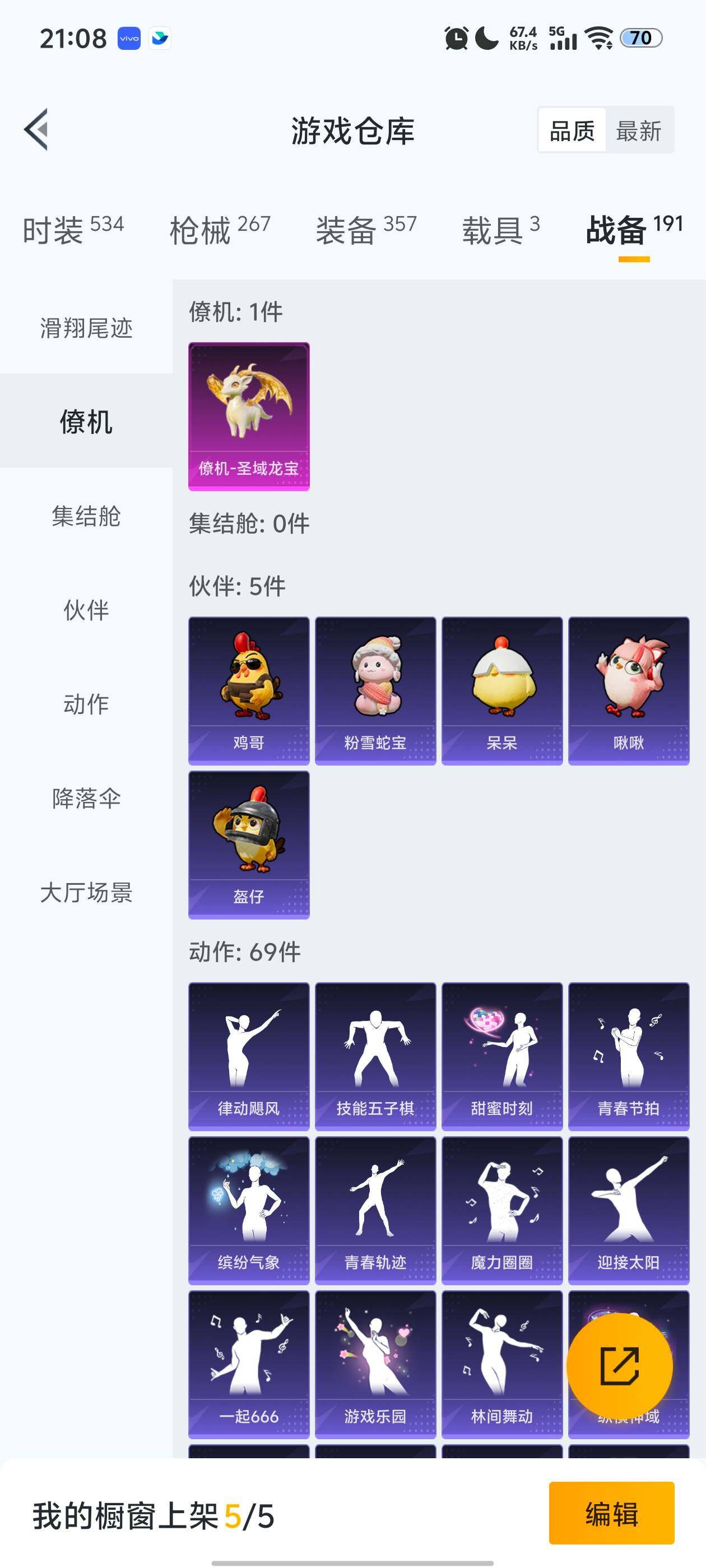Select the 粉雪蛇宝 companion icon
Viewport: 706px width, 1568px height.
[x=375, y=691]
